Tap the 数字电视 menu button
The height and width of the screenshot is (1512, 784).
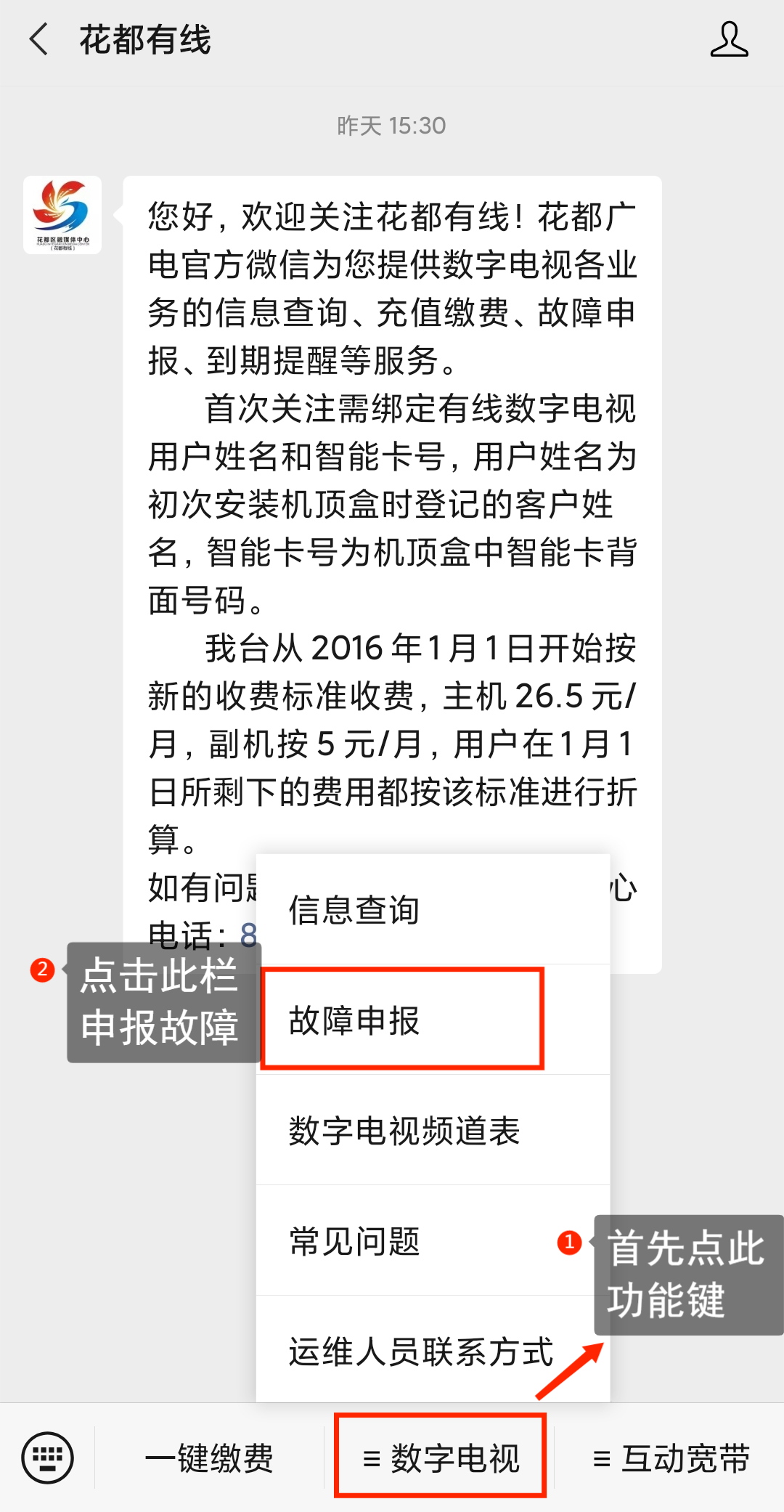click(440, 1458)
